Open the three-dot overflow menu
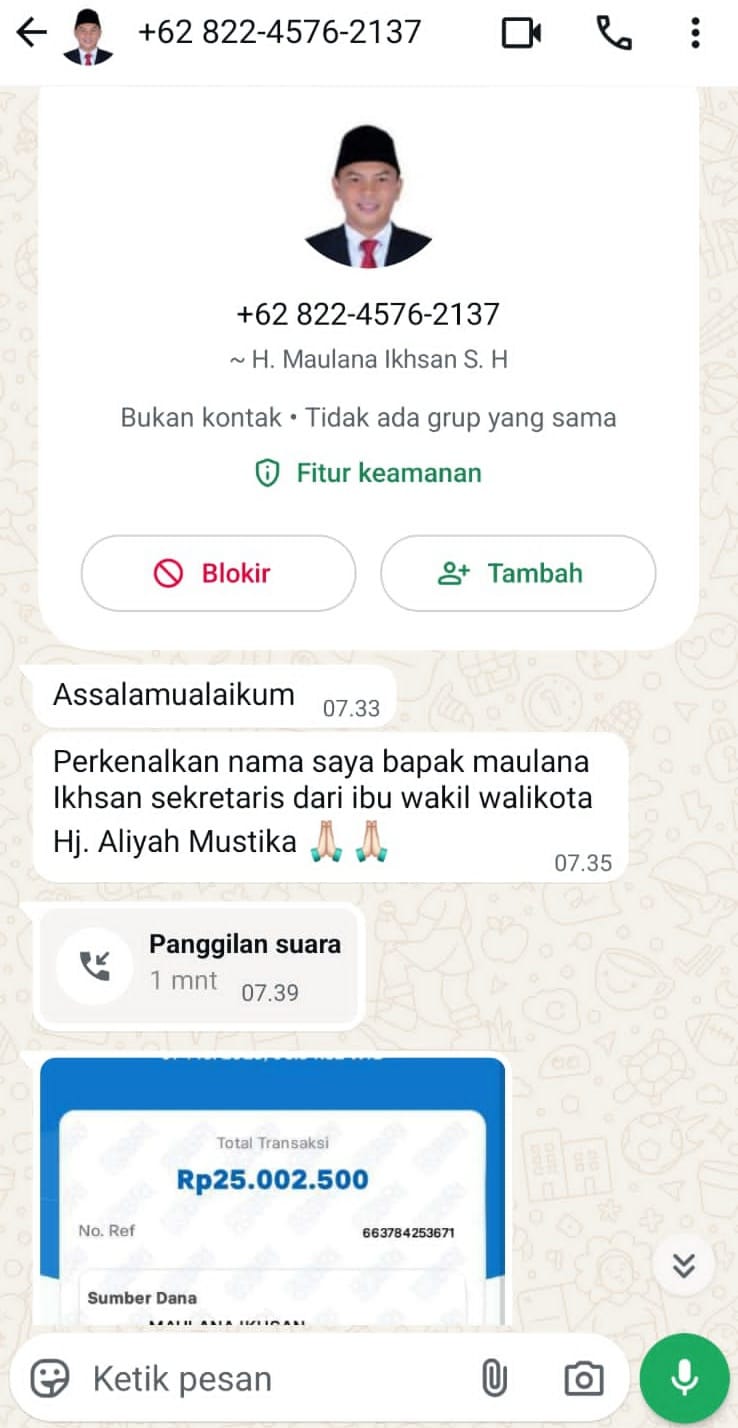Image resolution: width=738 pixels, height=1428 pixels. click(695, 33)
